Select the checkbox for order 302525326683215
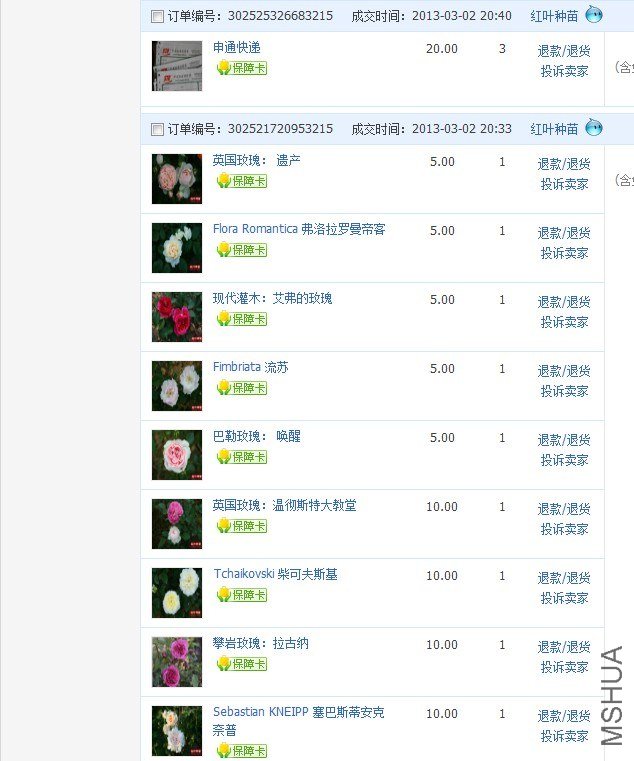 click(x=157, y=17)
